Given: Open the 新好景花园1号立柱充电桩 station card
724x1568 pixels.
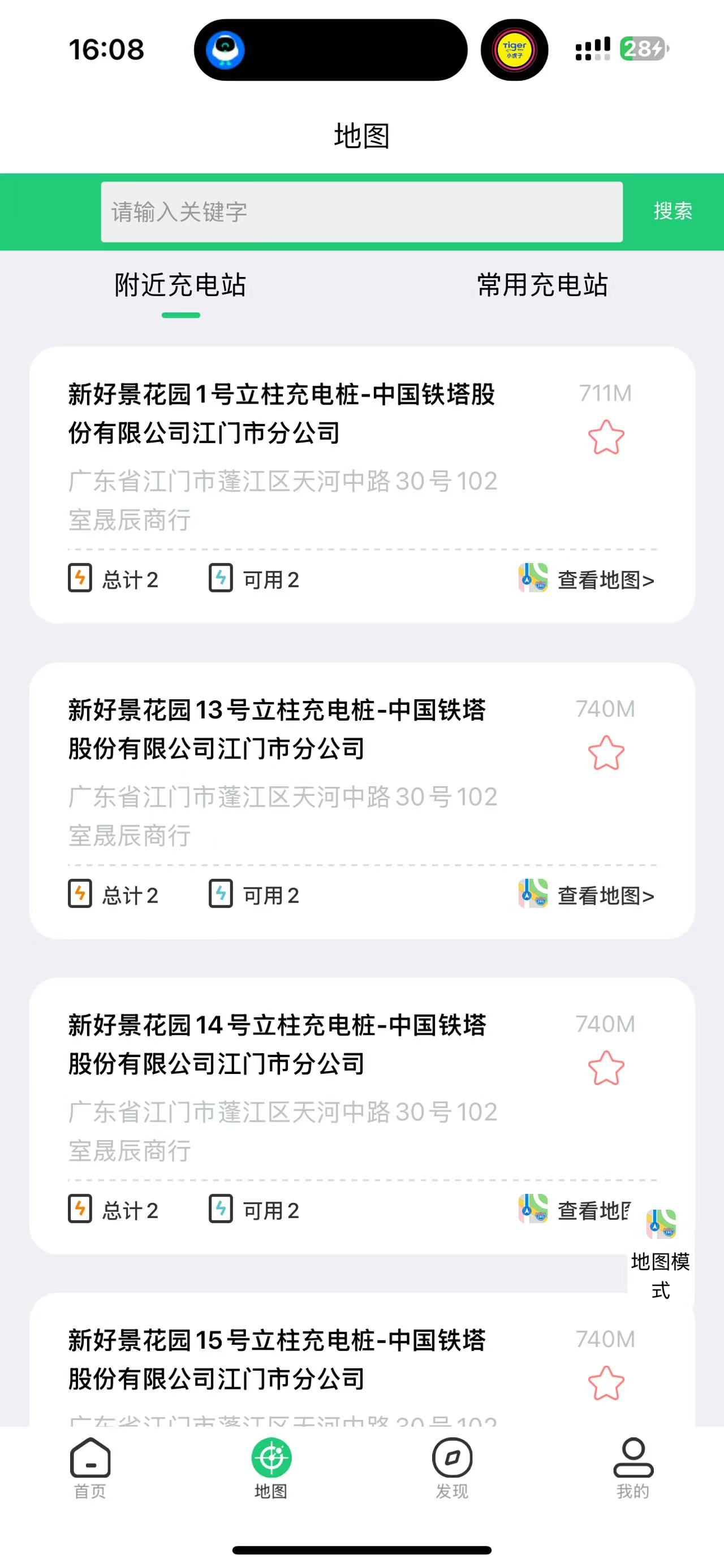Looking at the screenshot, I should pyautogui.click(x=280, y=414).
